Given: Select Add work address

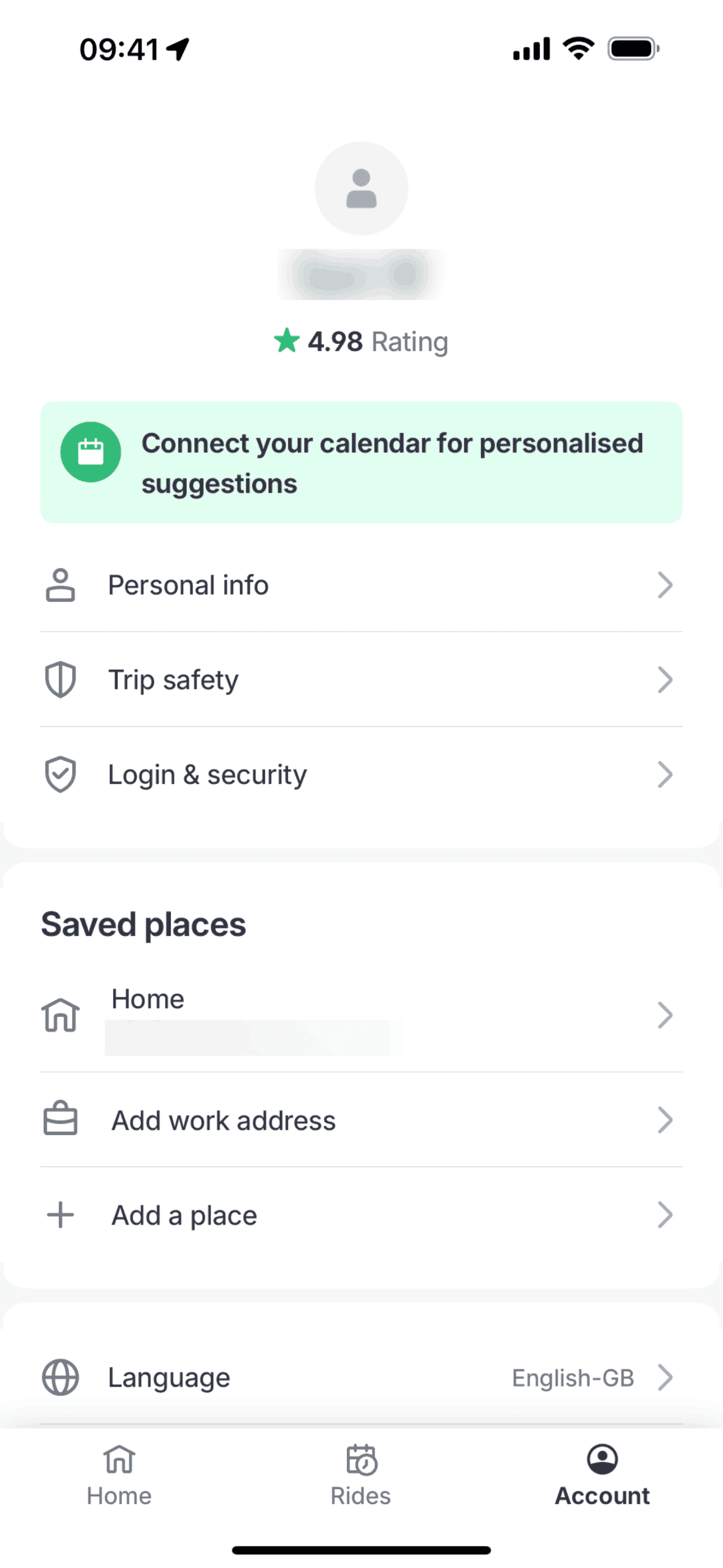Looking at the screenshot, I should coord(361,1120).
